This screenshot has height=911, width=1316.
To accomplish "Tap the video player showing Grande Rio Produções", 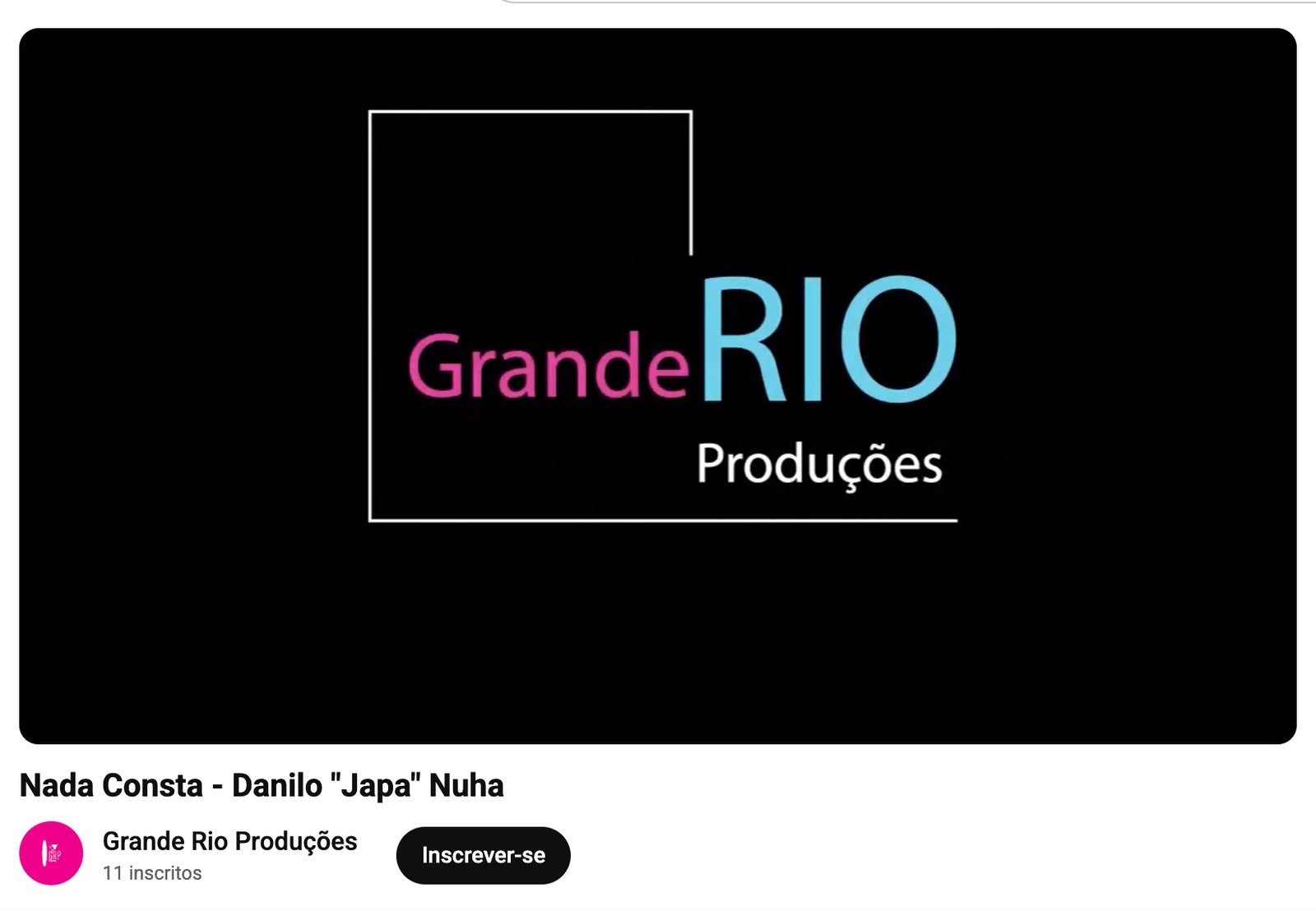I will click(658, 386).
